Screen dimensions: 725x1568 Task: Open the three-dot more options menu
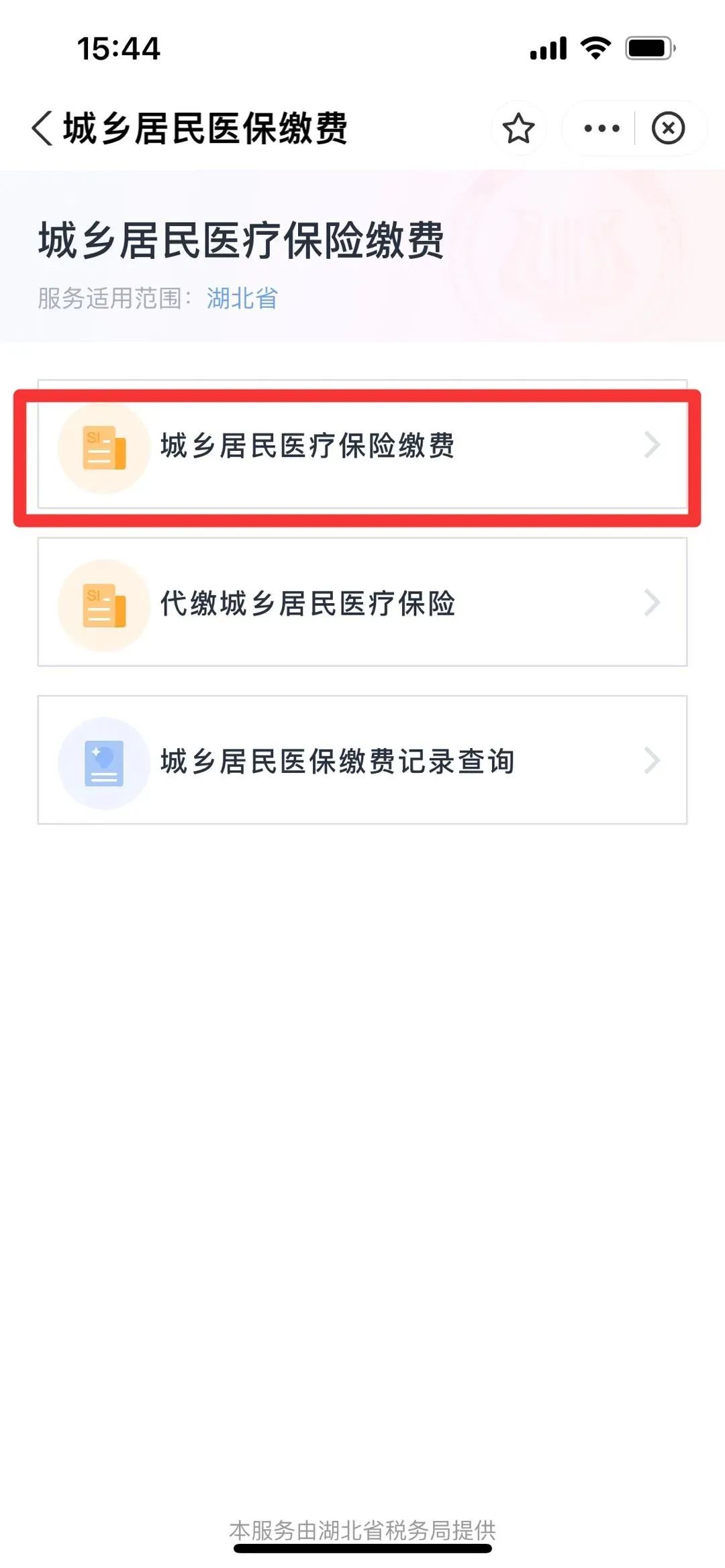coord(601,128)
